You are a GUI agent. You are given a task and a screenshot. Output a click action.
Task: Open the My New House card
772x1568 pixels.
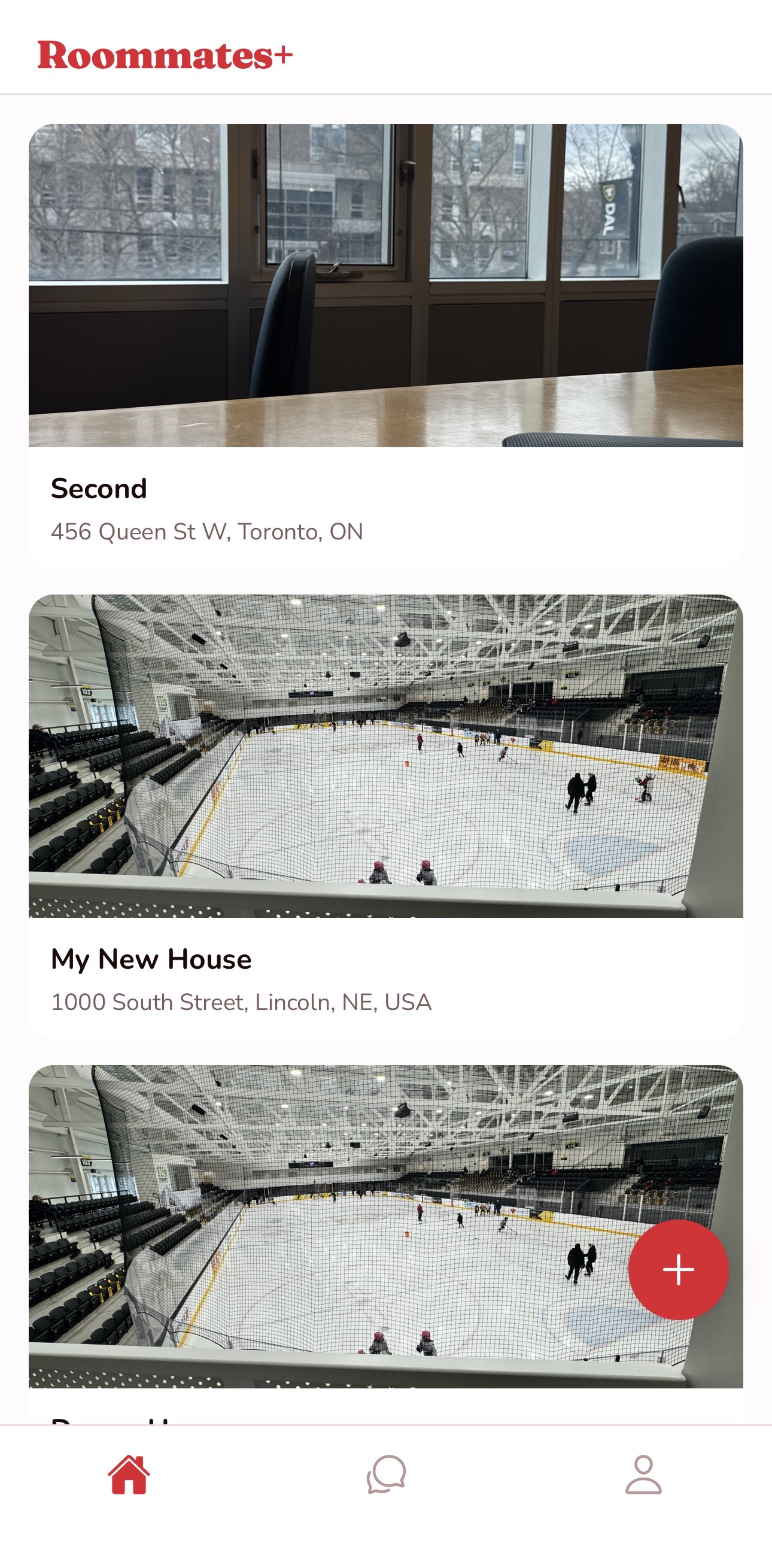tap(385, 815)
